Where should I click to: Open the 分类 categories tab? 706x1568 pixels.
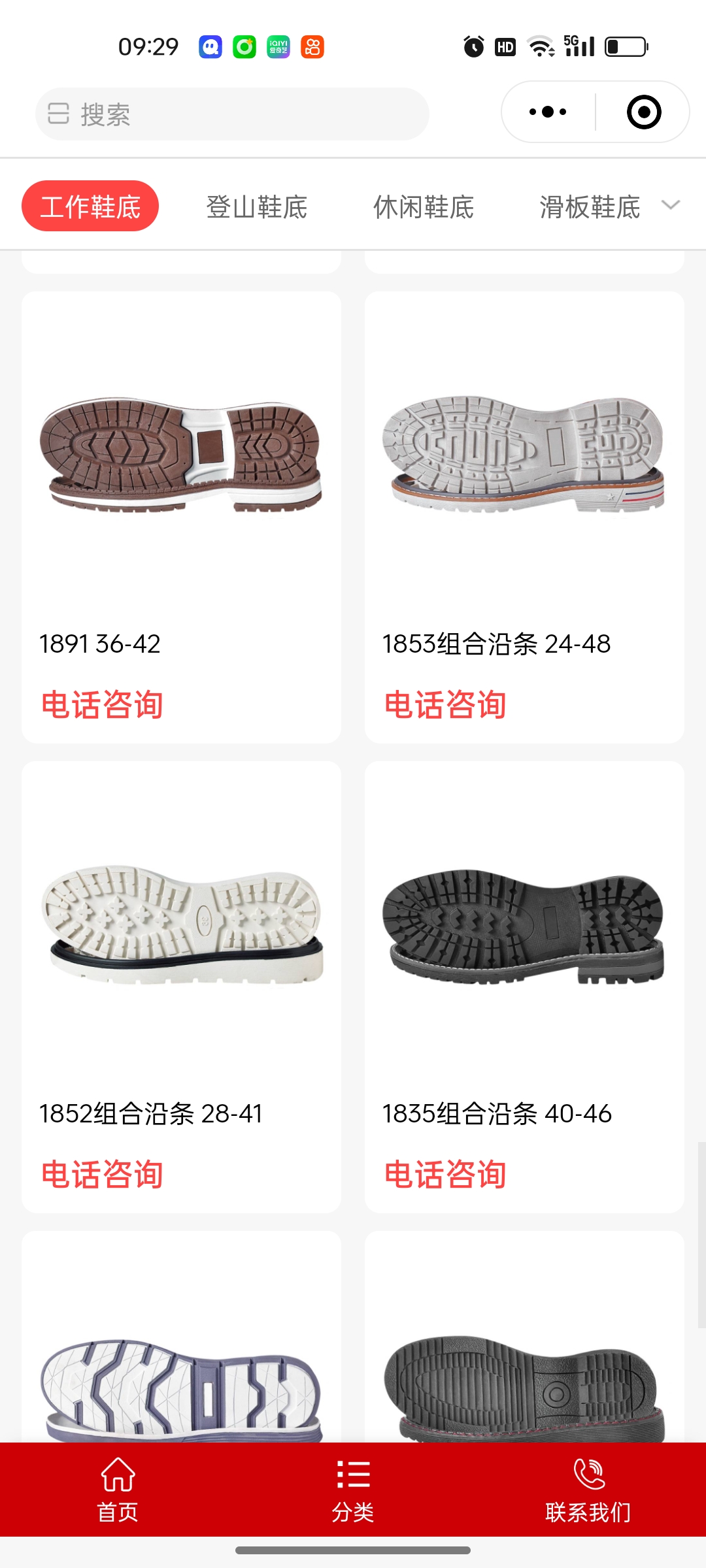[x=353, y=1490]
